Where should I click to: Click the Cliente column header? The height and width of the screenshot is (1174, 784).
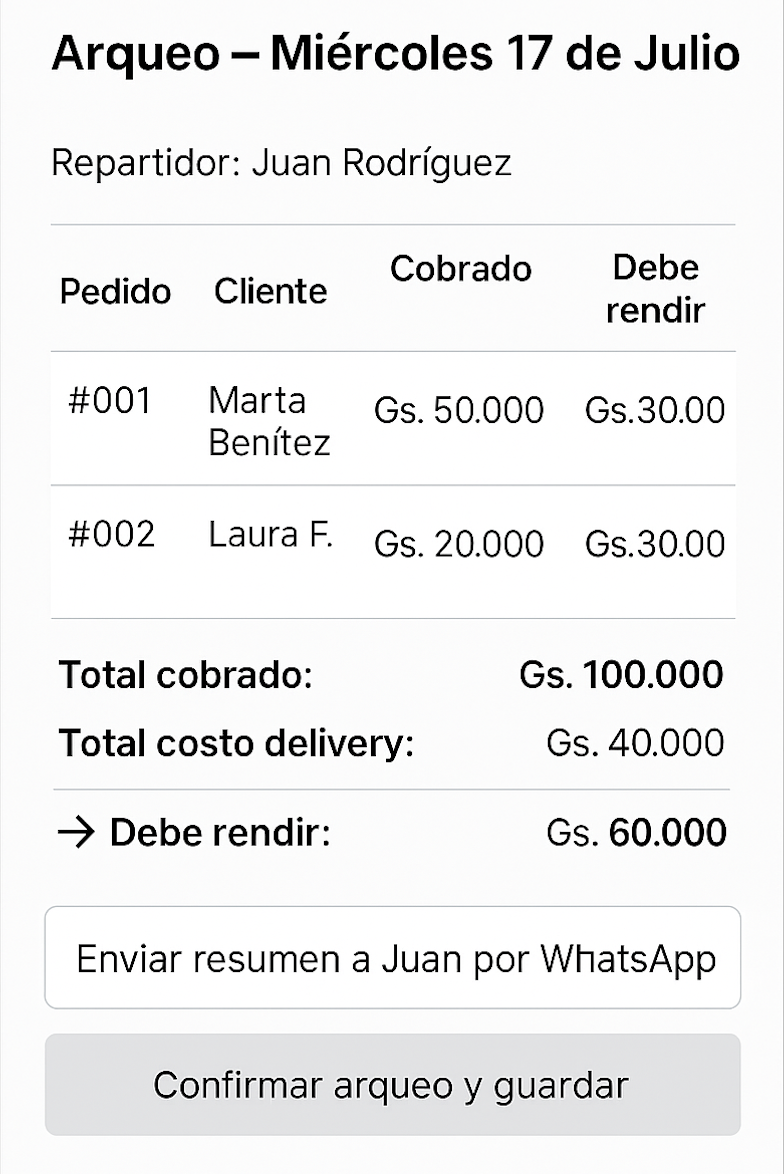pyautogui.click(x=270, y=291)
